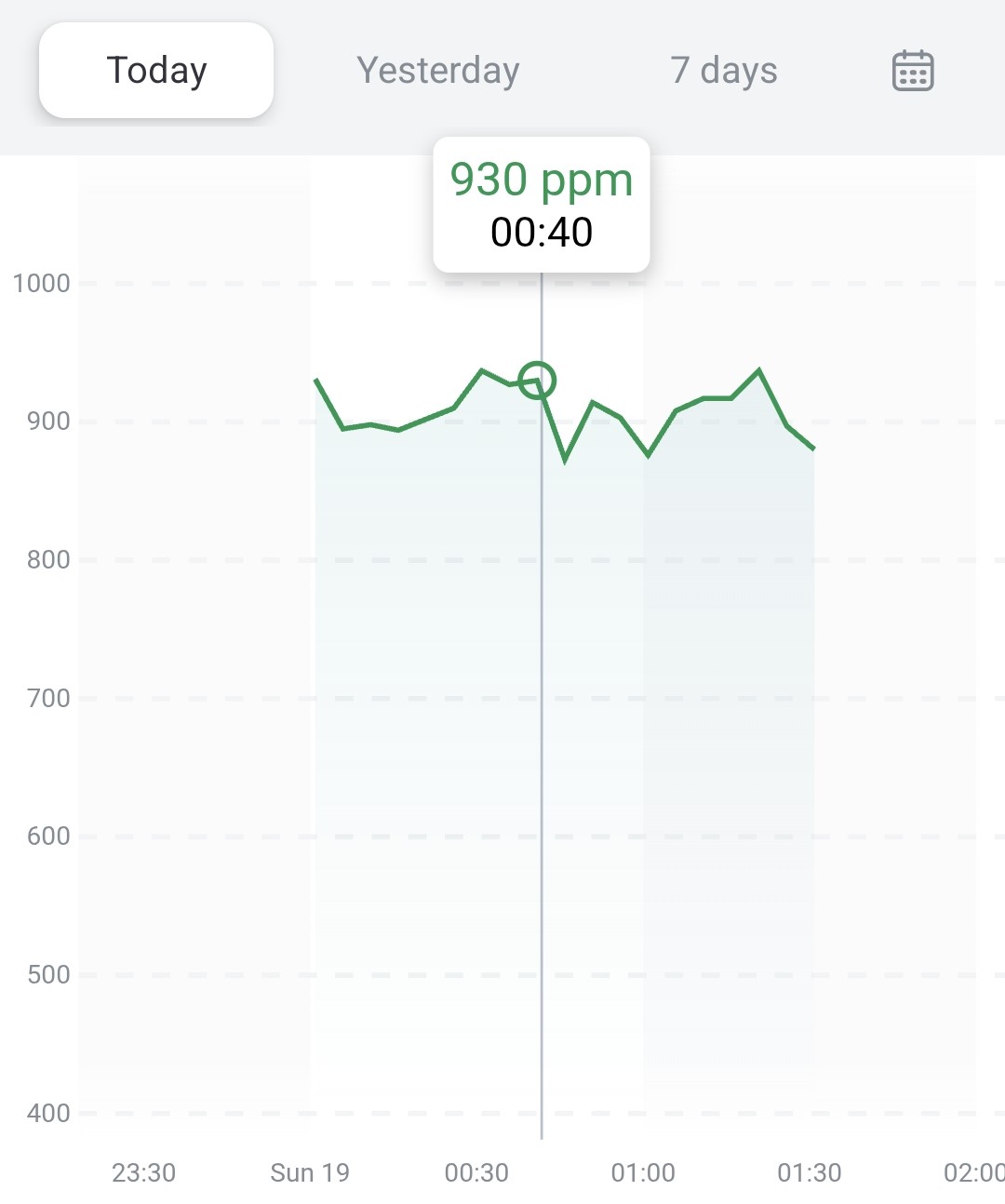The image size is (1005, 1204).
Task: Show the 7 days history
Action: click(723, 71)
